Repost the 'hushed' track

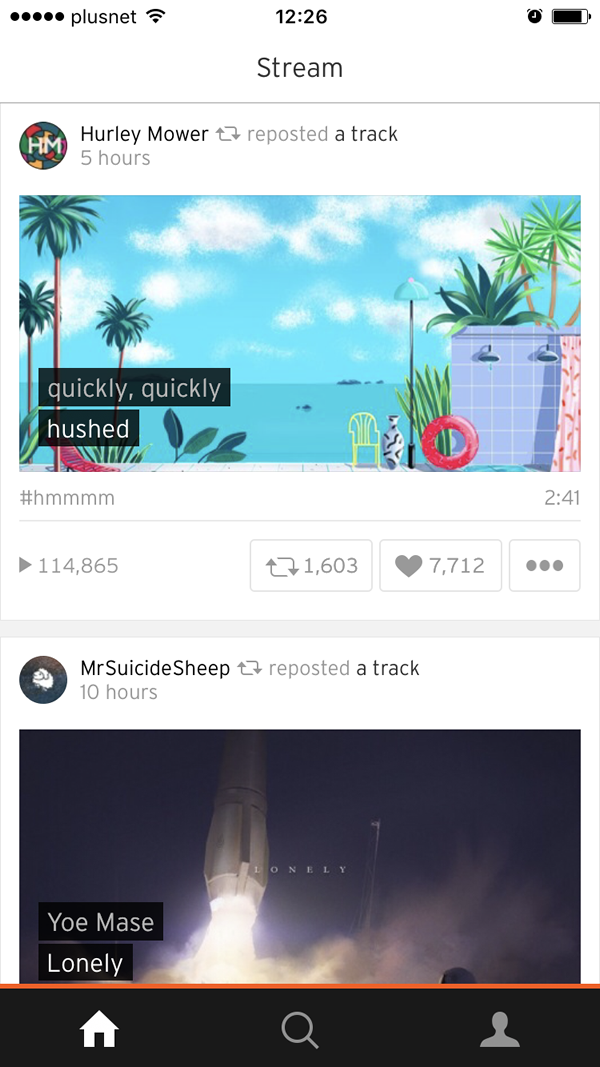(311, 566)
